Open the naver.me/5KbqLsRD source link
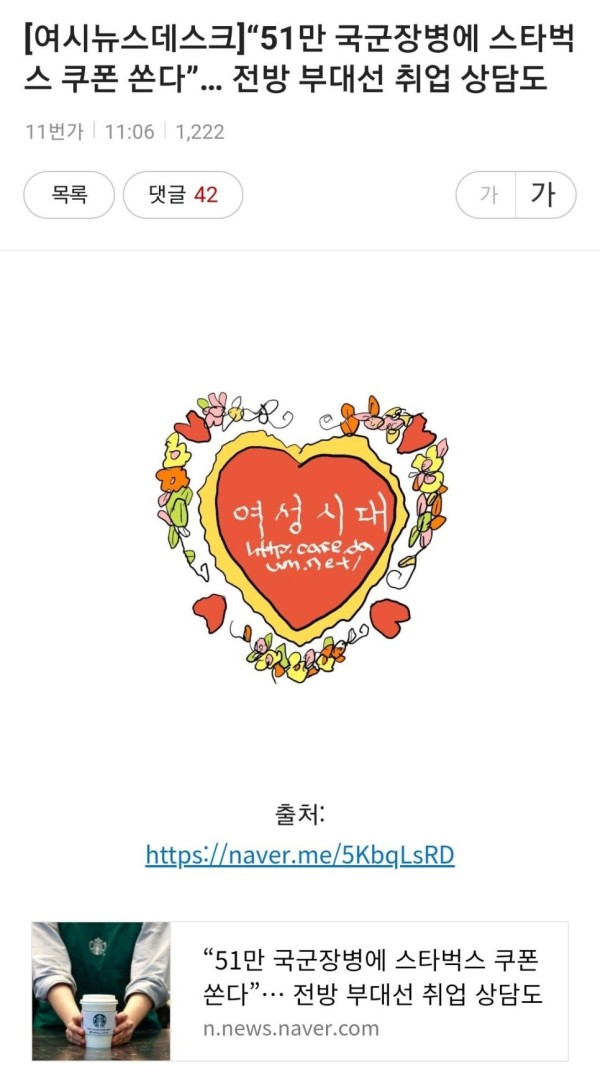The width and height of the screenshot is (600, 1065). (300, 855)
